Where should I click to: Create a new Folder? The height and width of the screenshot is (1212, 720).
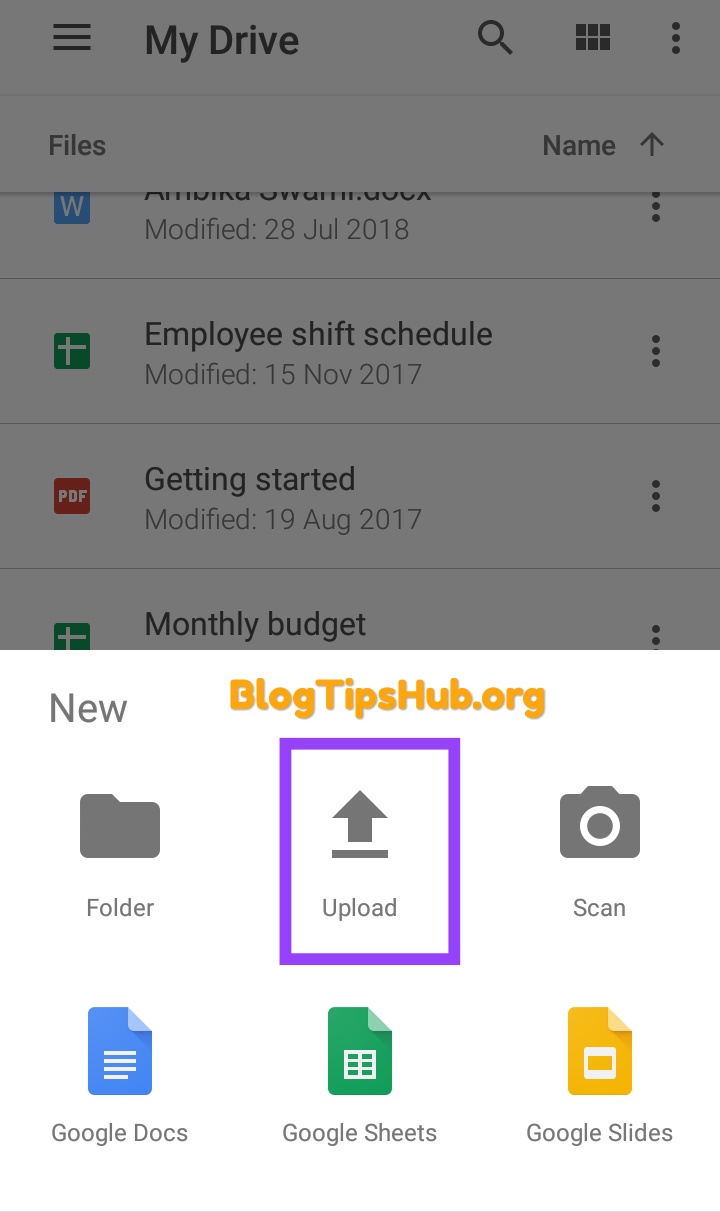120,851
